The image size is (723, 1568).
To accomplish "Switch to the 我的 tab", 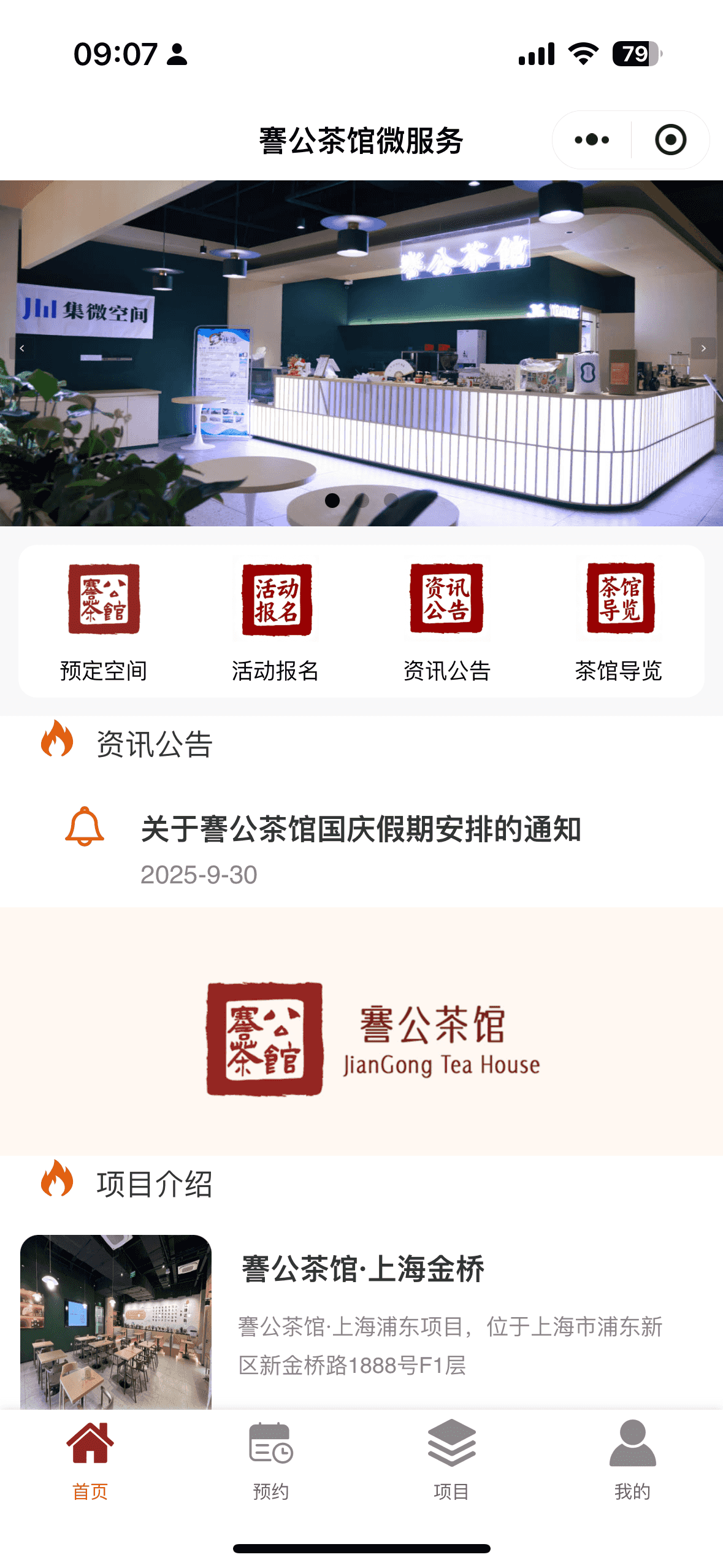I will [632, 1460].
